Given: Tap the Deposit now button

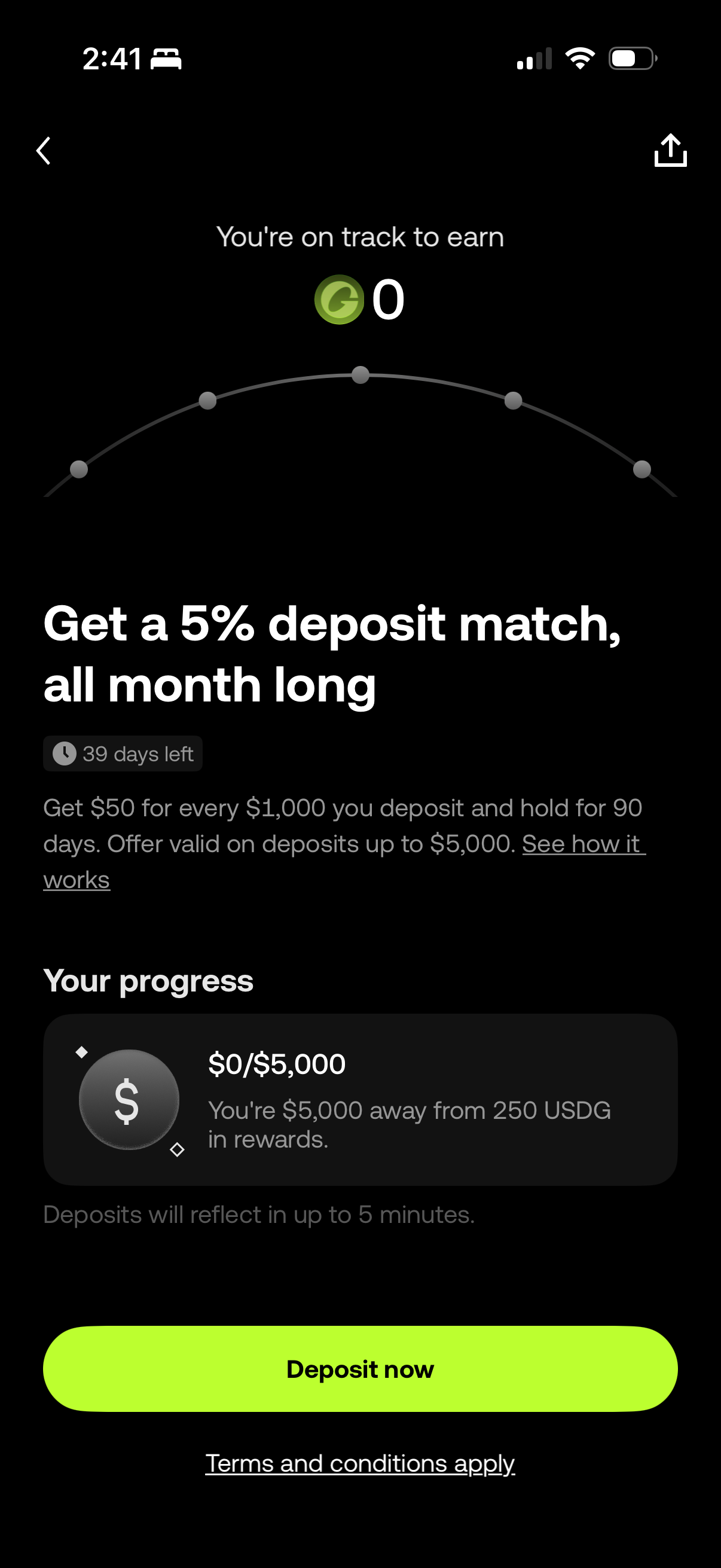Looking at the screenshot, I should [x=360, y=1368].
